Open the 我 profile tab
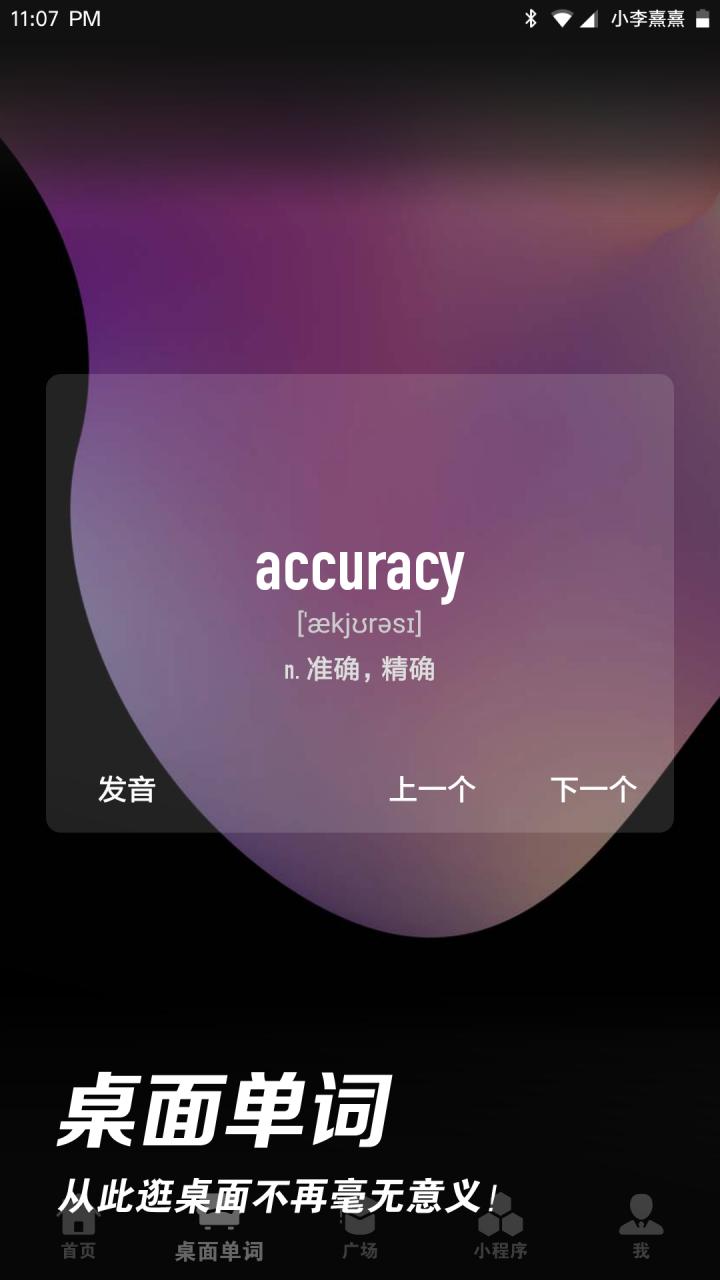Screen dimensions: 720x1280 (641, 1230)
